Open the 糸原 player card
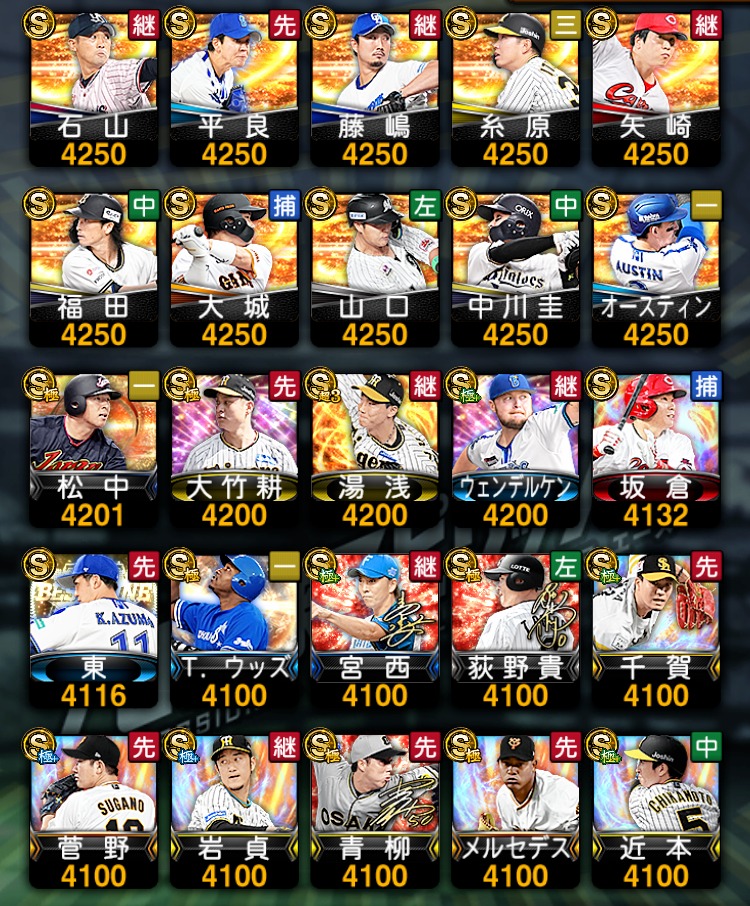 click(x=515, y=88)
